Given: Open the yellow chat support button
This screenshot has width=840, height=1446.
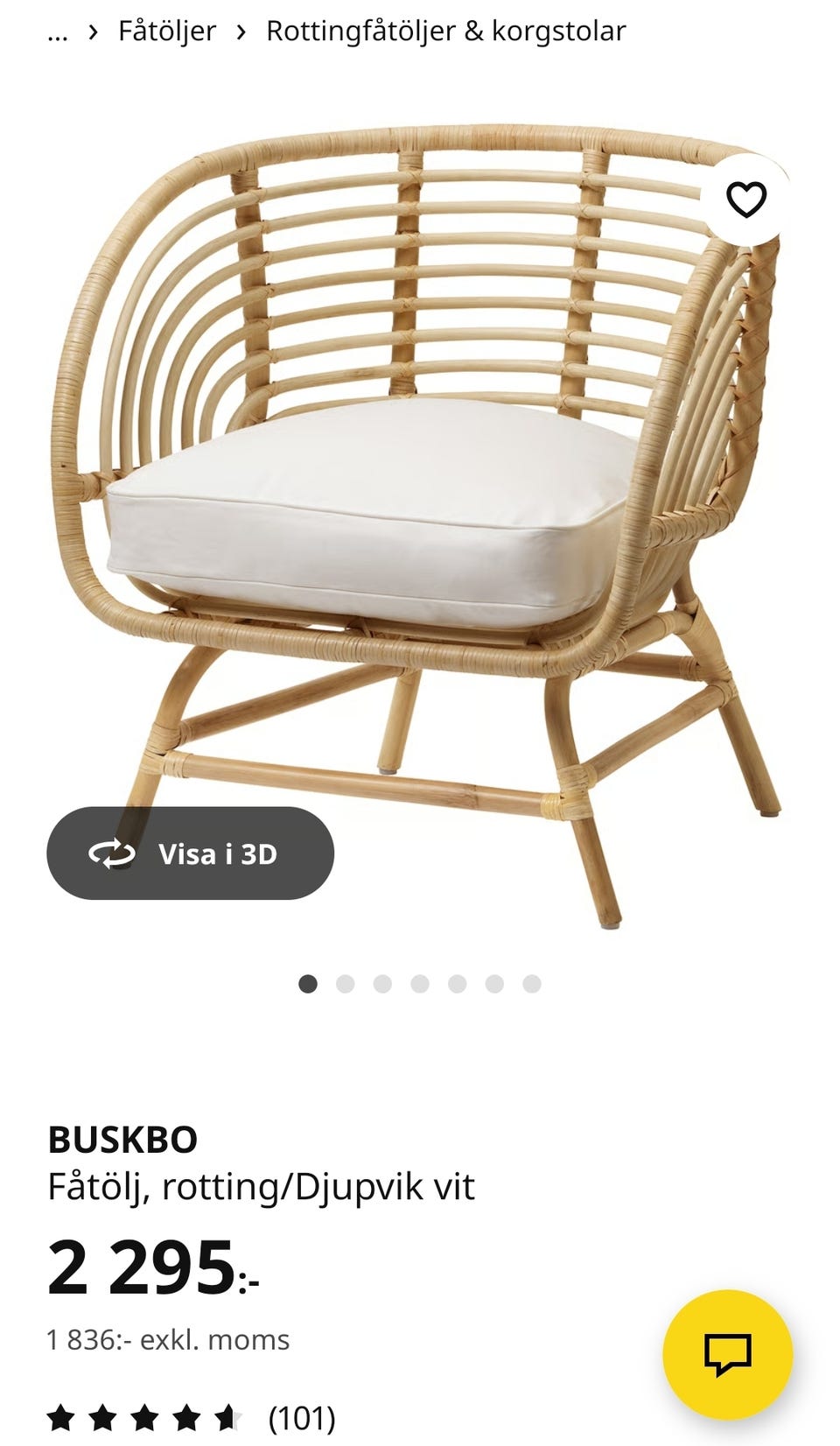Looking at the screenshot, I should [x=728, y=1355].
